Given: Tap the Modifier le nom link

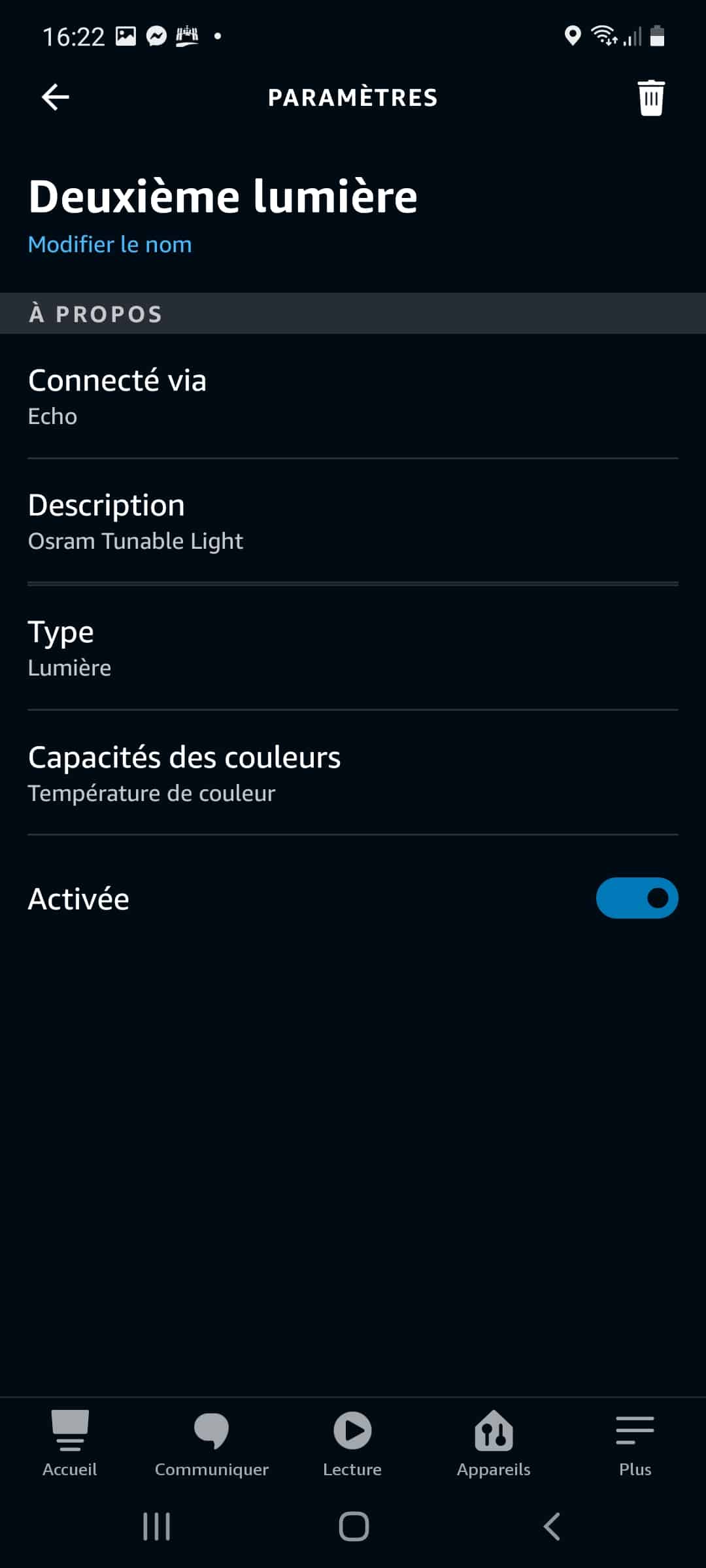Looking at the screenshot, I should (110, 244).
